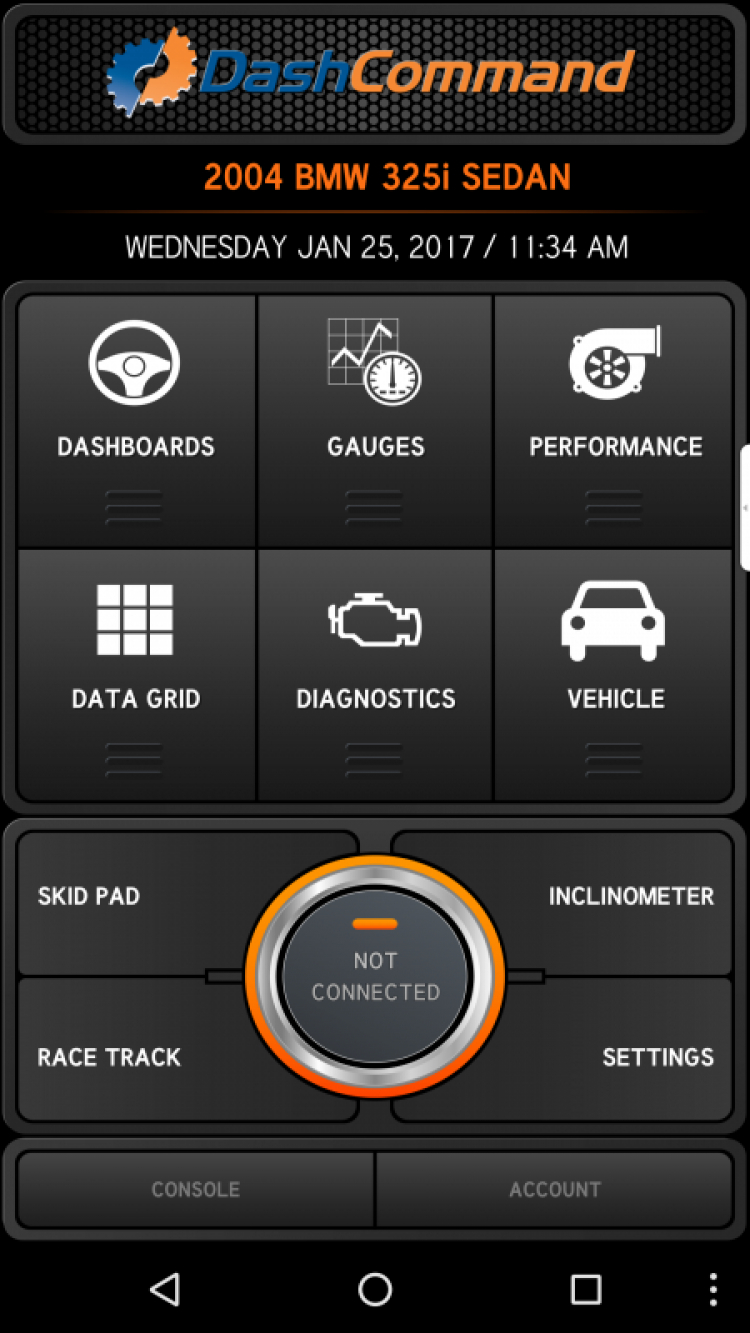Tap the Not Connected connect button

pyautogui.click(x=375, y=976)
